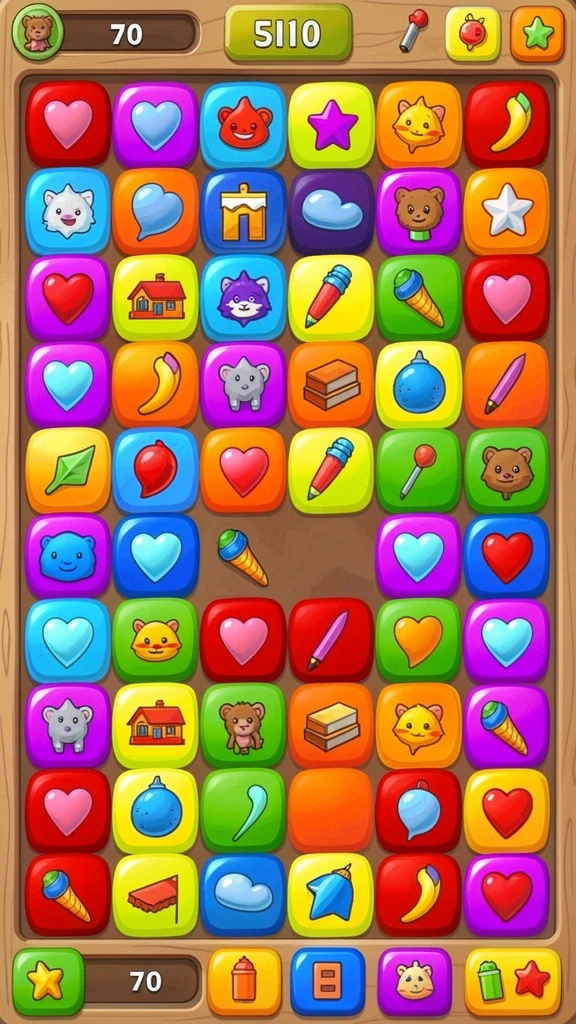Screen dimensions: 576x1024
Task: Use the green bottle and red star booster
Action: coord(513,982)
